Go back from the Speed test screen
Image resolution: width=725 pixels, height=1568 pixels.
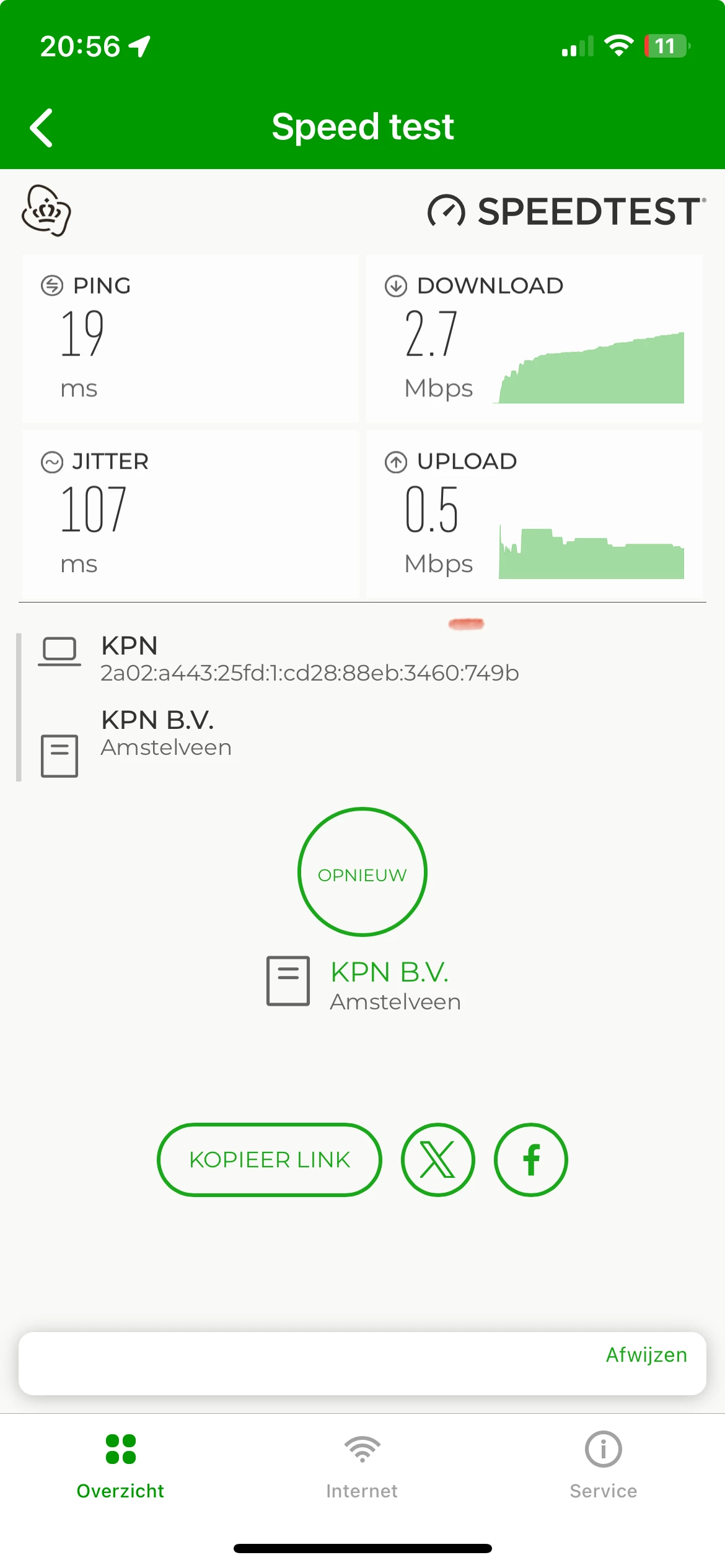(42, 128)
